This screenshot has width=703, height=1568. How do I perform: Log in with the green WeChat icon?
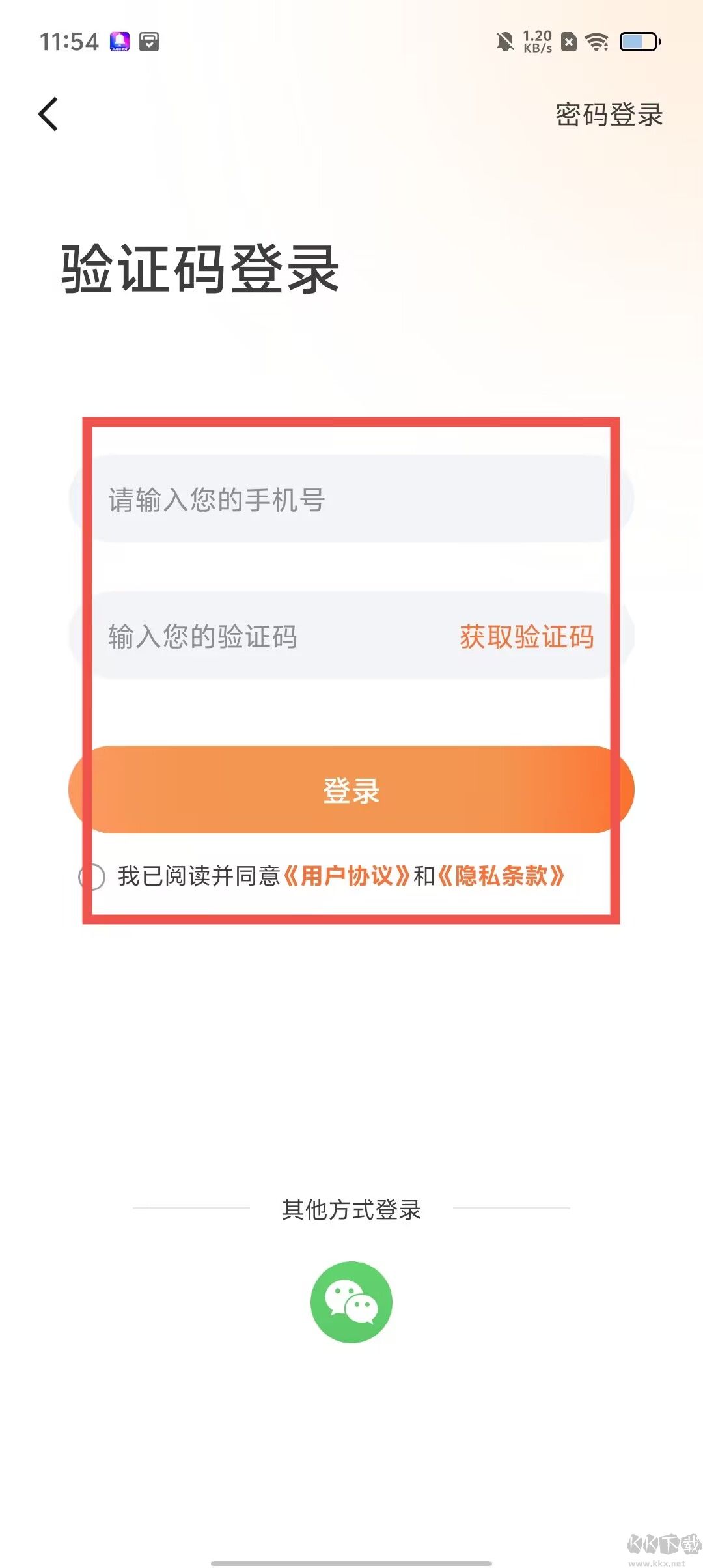351,1302
